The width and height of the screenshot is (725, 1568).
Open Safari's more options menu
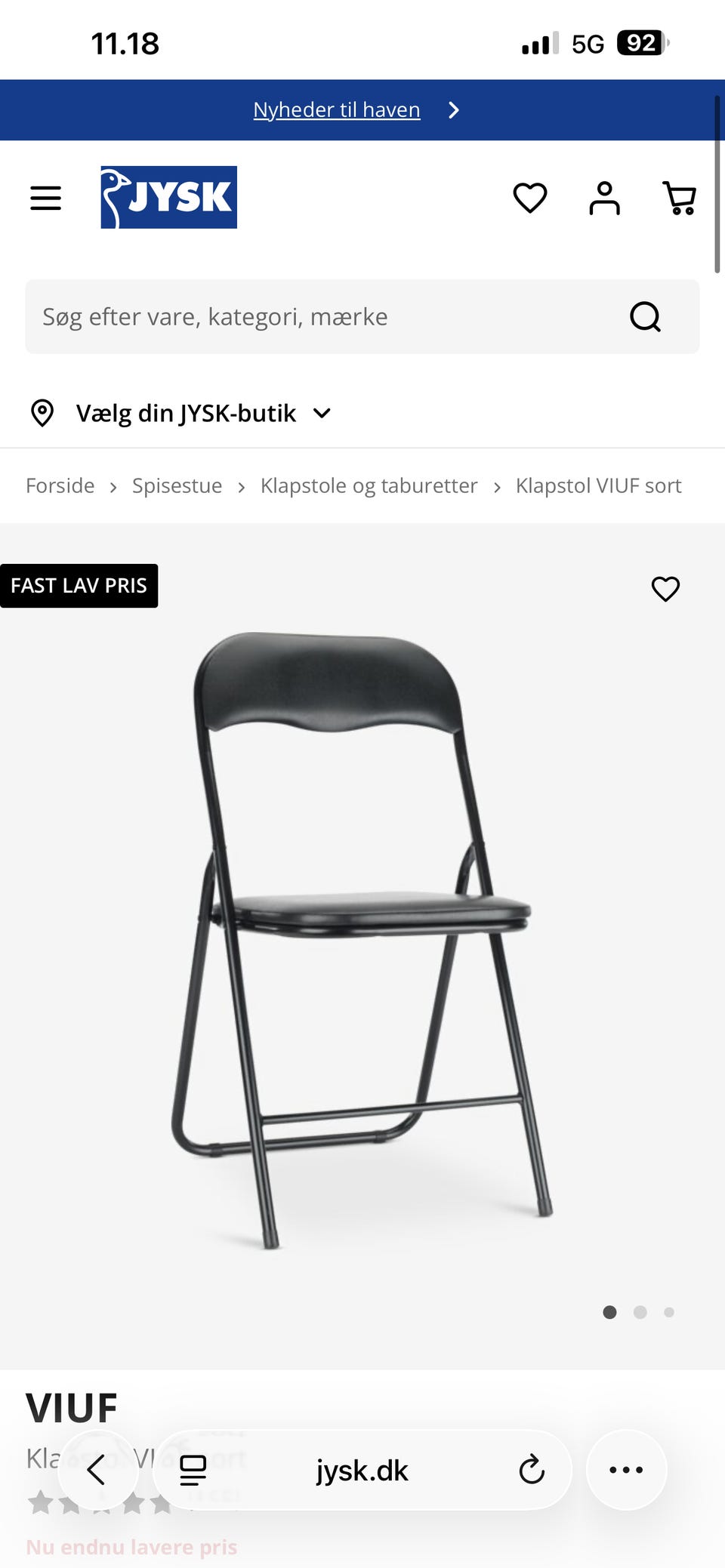click(625, 1469)
